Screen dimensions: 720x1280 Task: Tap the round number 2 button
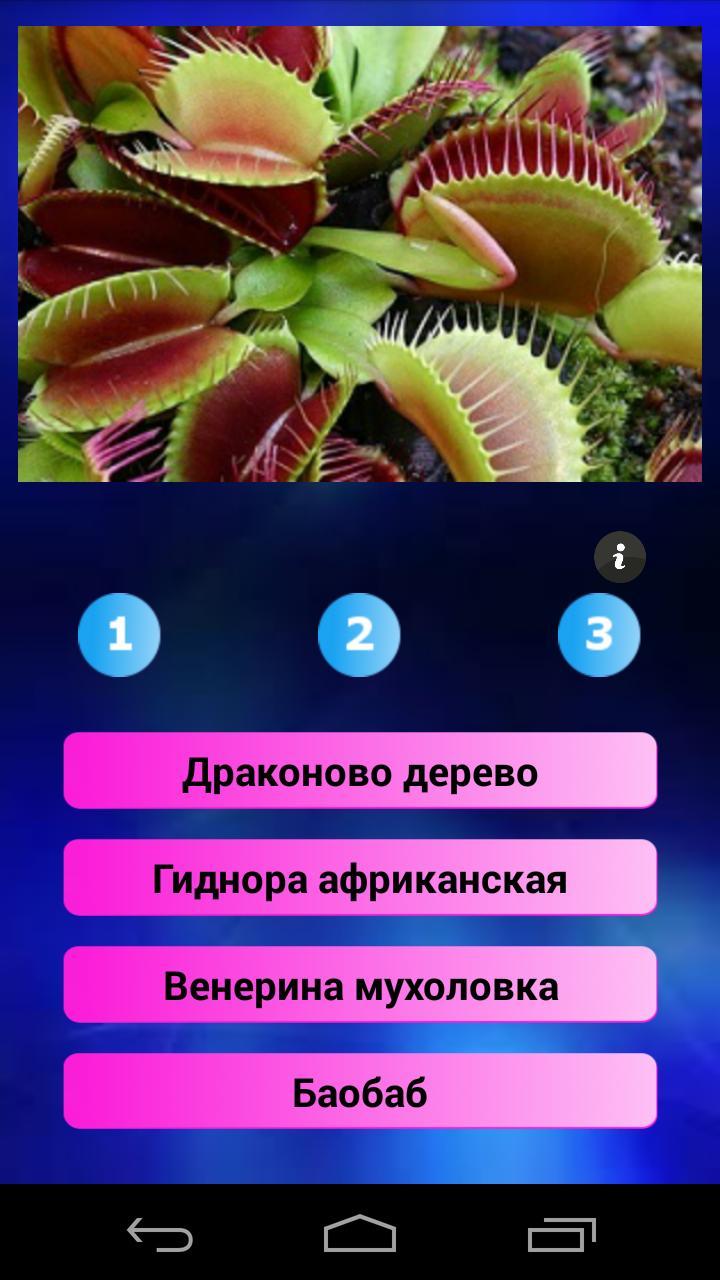tap(359, 635)
